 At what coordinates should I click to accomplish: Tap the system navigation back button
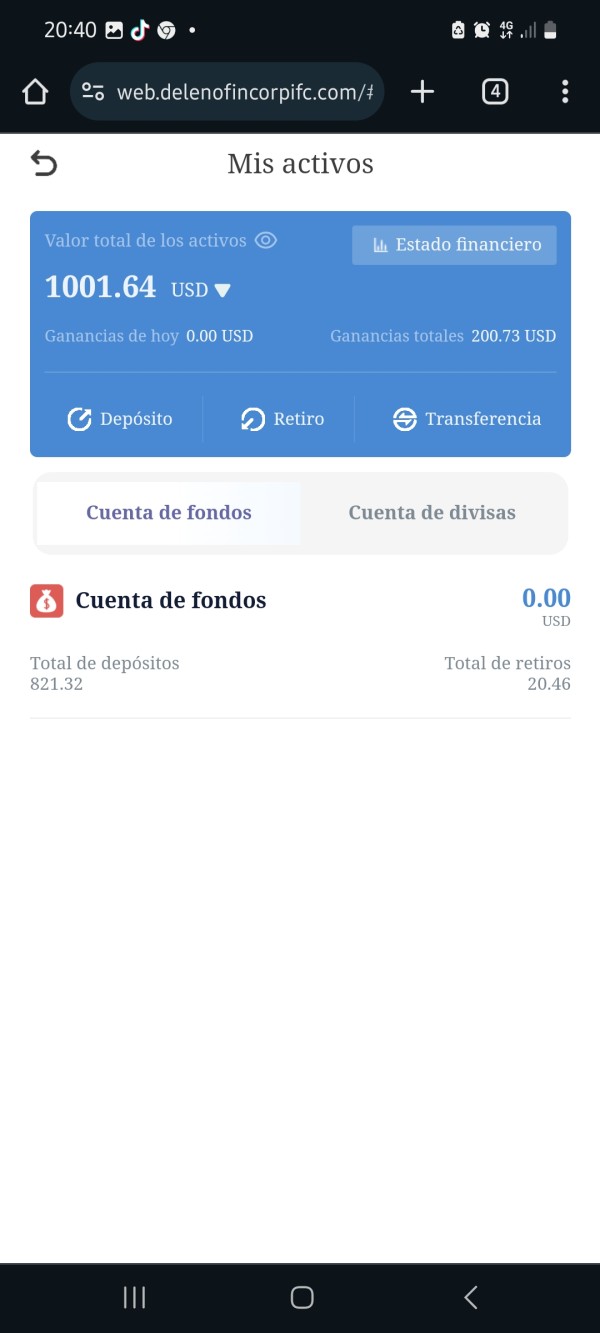471,1297
